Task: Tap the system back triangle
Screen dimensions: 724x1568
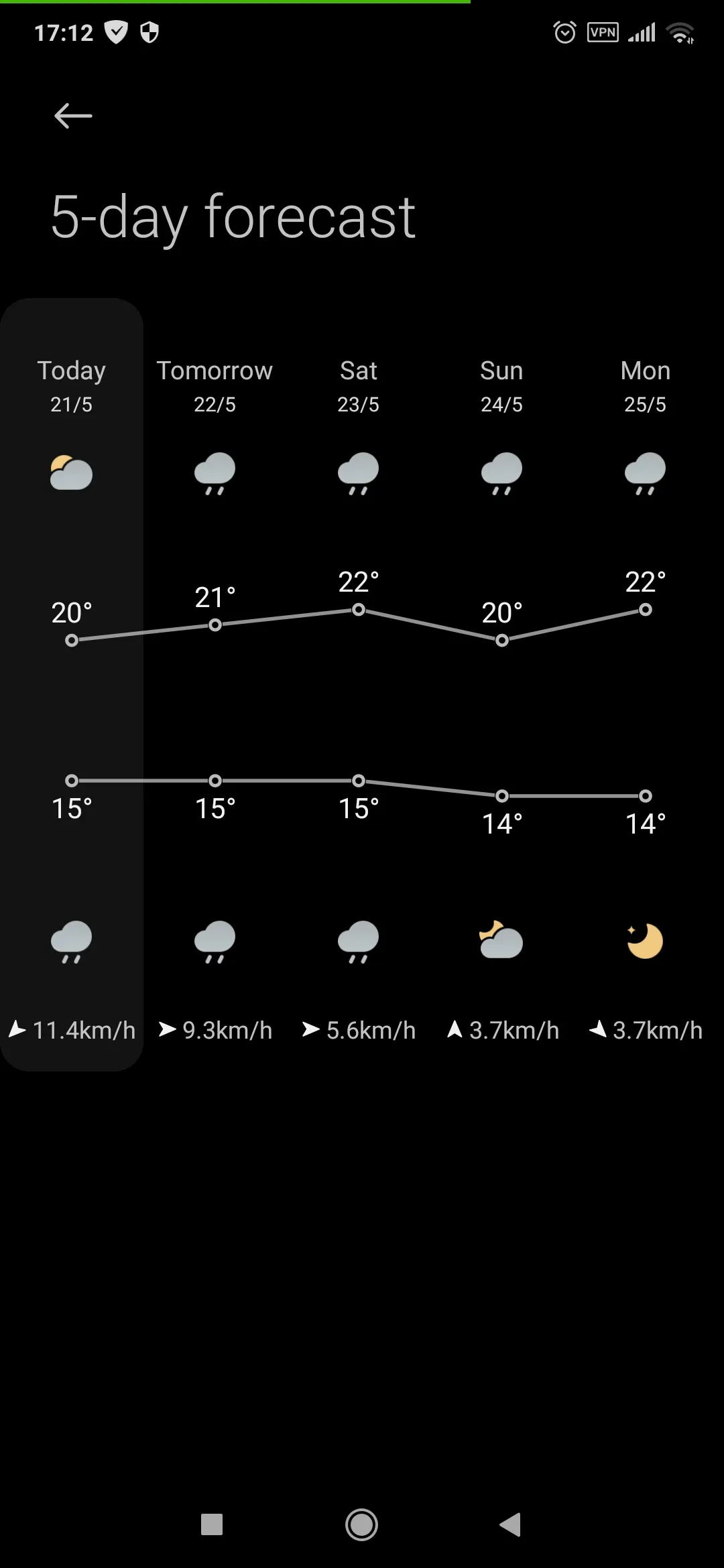Action: 510,1524
